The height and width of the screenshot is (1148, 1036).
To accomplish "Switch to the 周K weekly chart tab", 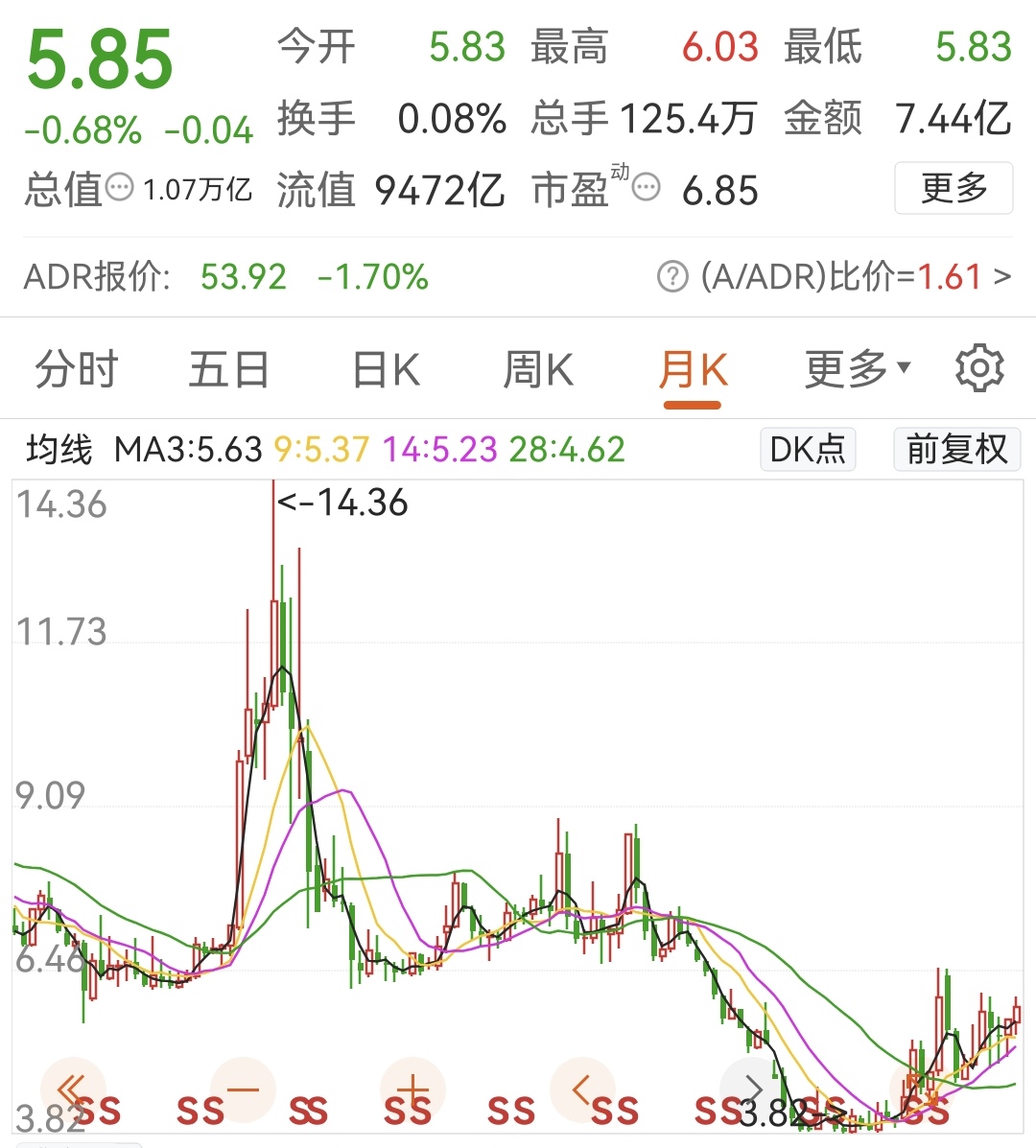I will (537, 367).
